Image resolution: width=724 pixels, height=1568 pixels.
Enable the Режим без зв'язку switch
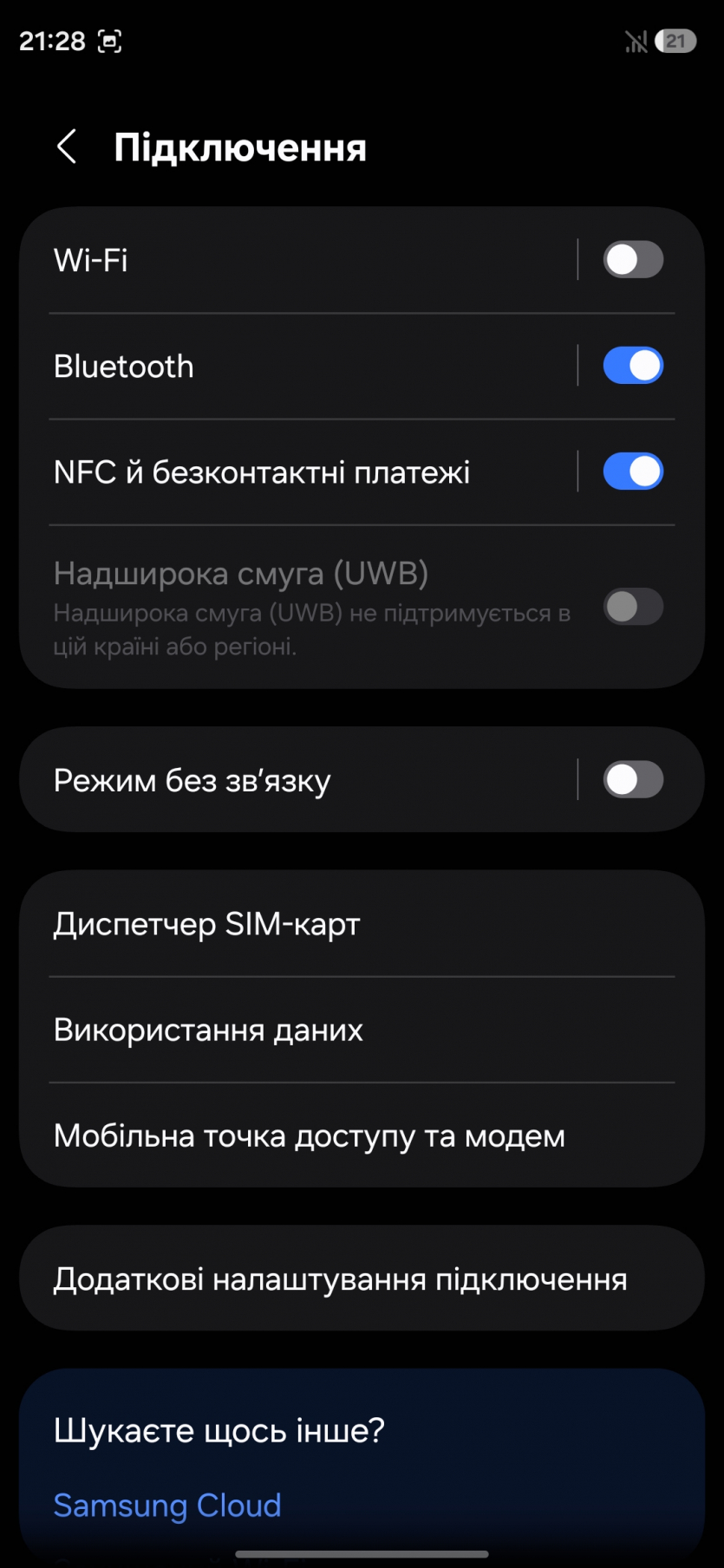[633, 779]
